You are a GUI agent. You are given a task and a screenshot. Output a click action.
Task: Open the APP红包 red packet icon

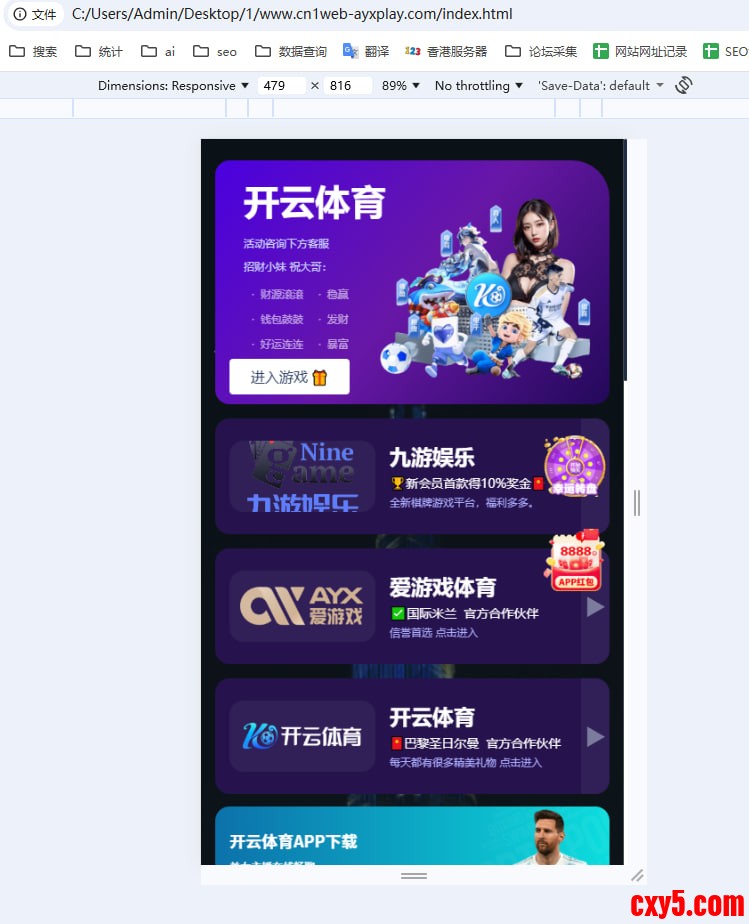(x=574, y=562)
